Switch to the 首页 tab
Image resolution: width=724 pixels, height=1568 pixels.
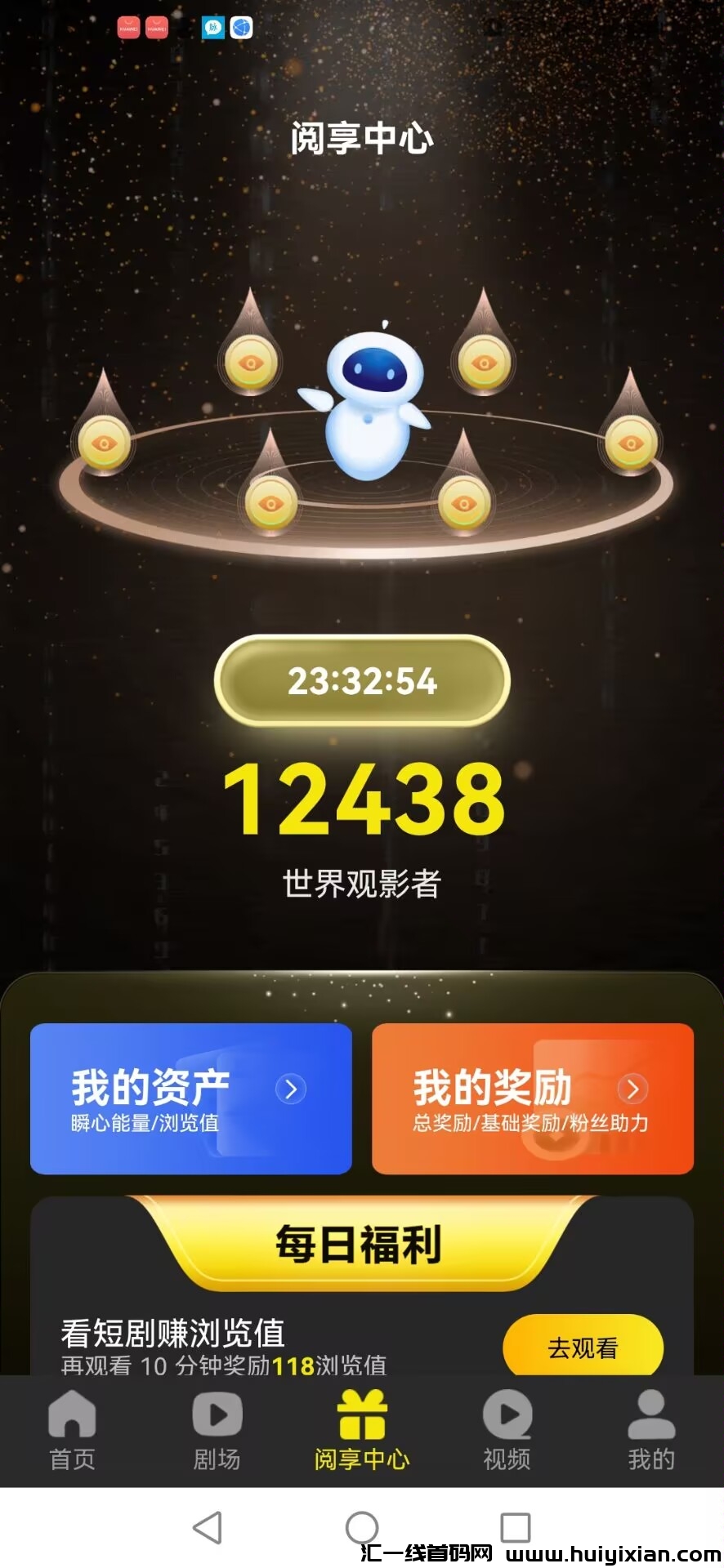coord(72,1432)
